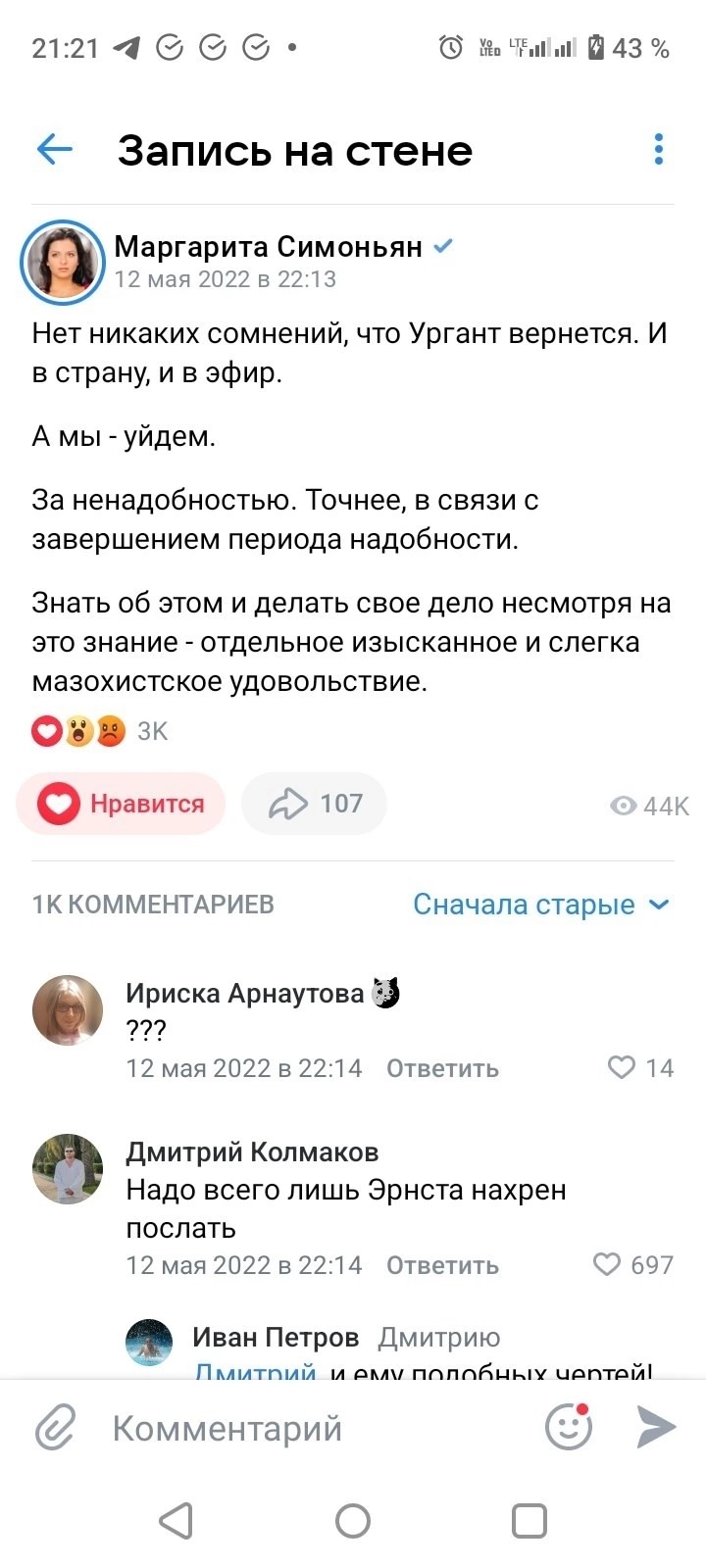
Task: Reply to Дмитрий Колмаков's comment
Action: [442, 1265]
